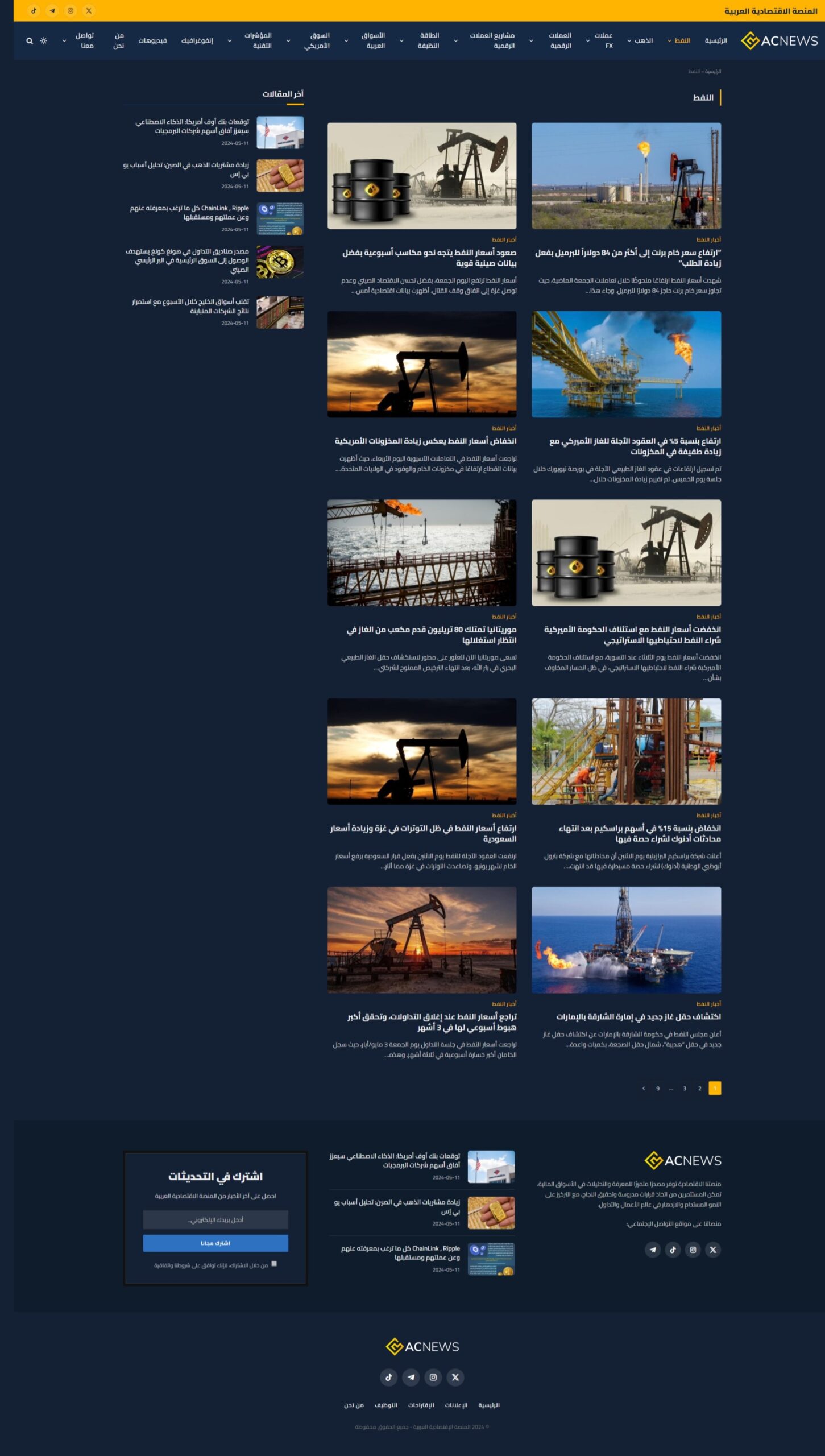
Task: Open فيديوهات in the top navigation
Action: tap(152, 41)
